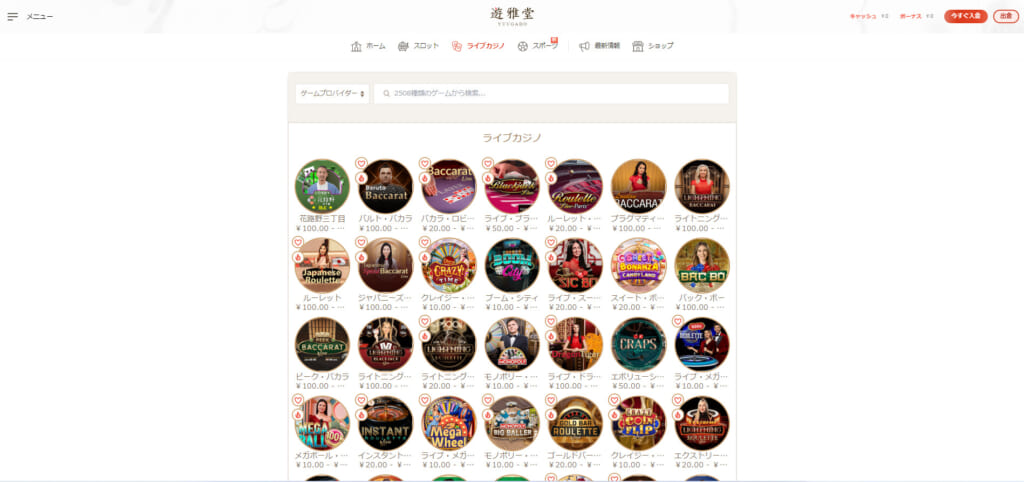Open the ショップ tab
Viewport: 1024px width, 482px height.
pos(653,46)
